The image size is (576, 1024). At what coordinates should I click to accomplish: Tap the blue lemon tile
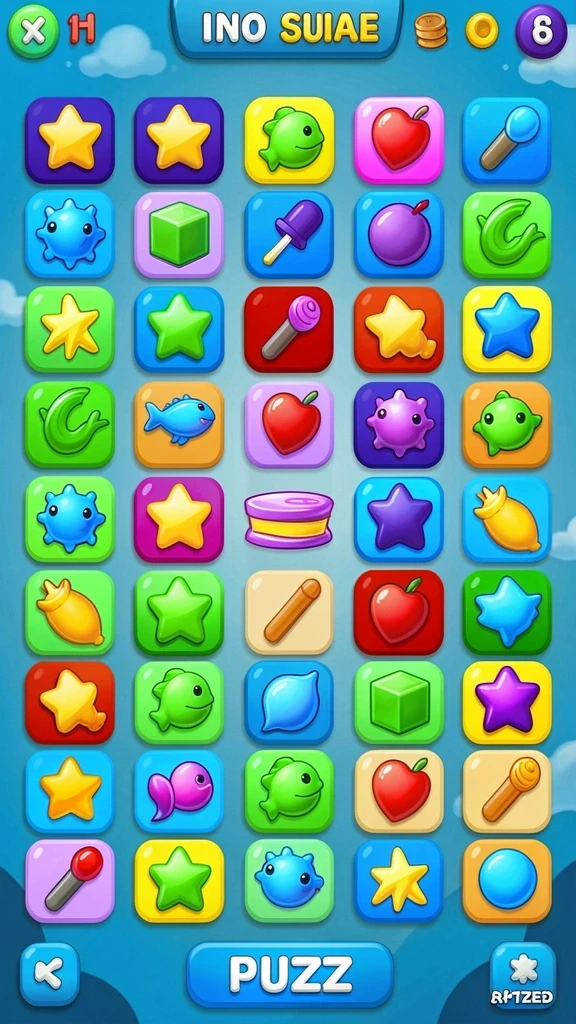point(289,703)
